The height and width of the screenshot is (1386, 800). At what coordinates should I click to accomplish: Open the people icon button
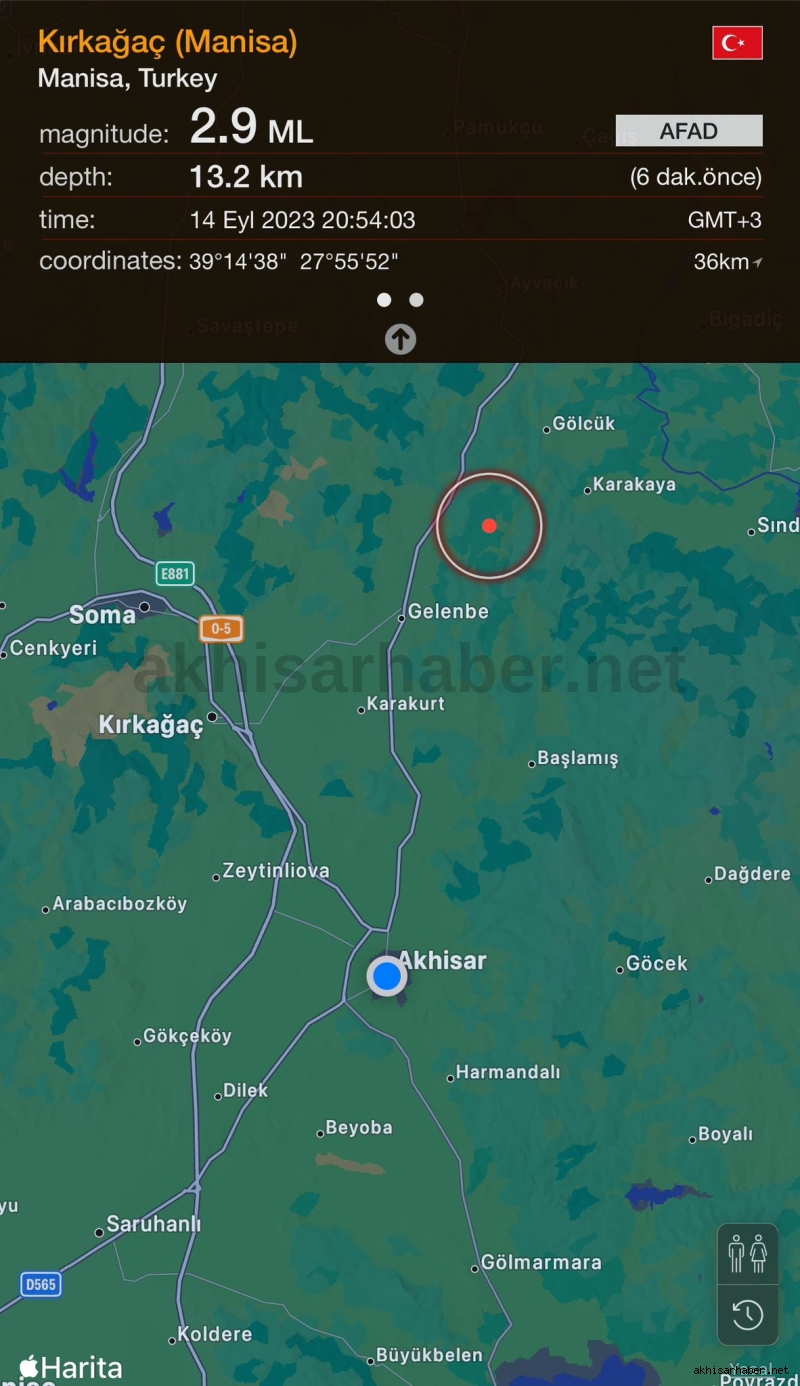point(748,1254)
